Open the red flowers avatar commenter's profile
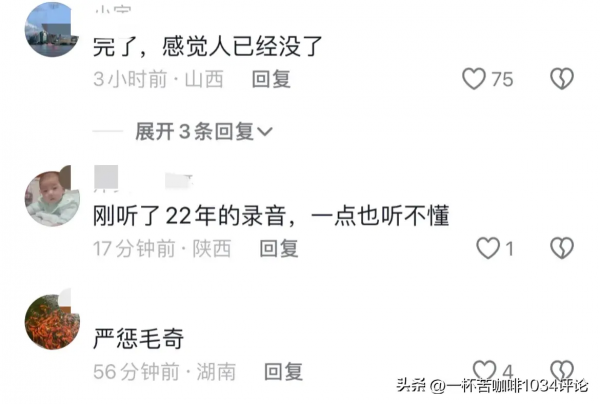 [x=52, y=322]
